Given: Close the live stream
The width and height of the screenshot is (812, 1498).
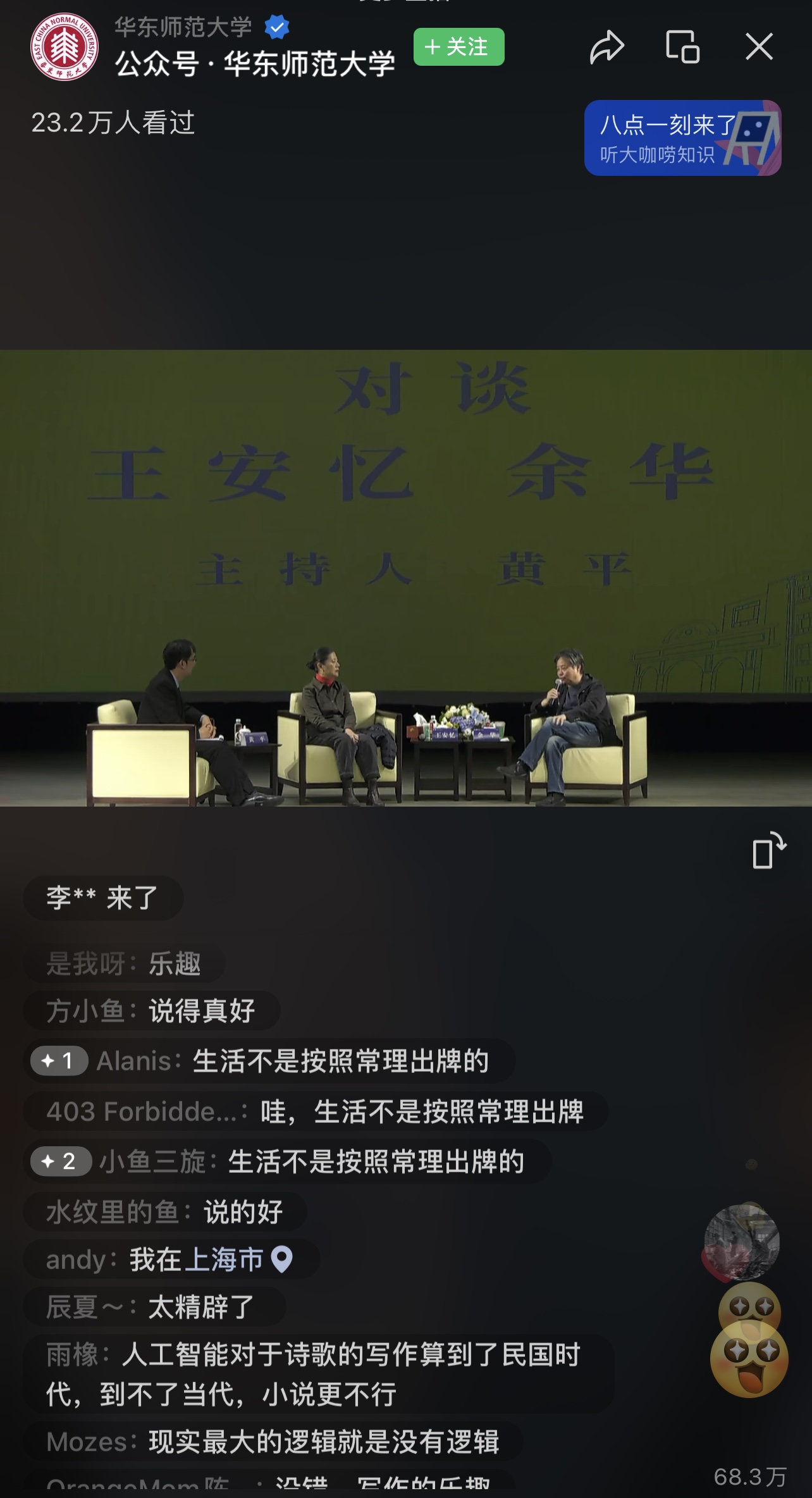Looking at the screenshot, I should pyautogui.click(x=759, y=47).
